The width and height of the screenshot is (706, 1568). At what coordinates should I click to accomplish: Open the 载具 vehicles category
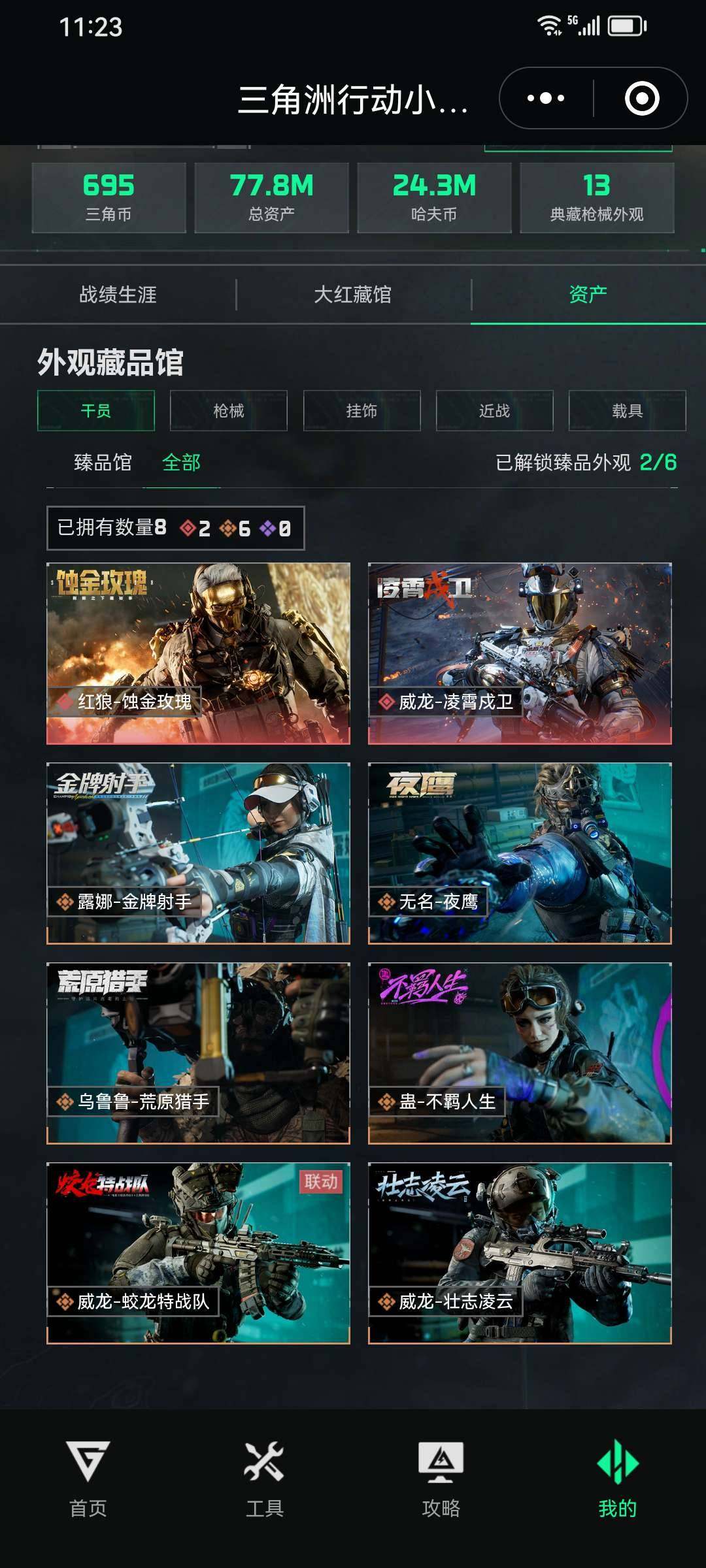pyautogui.click(x=626, y=410)
